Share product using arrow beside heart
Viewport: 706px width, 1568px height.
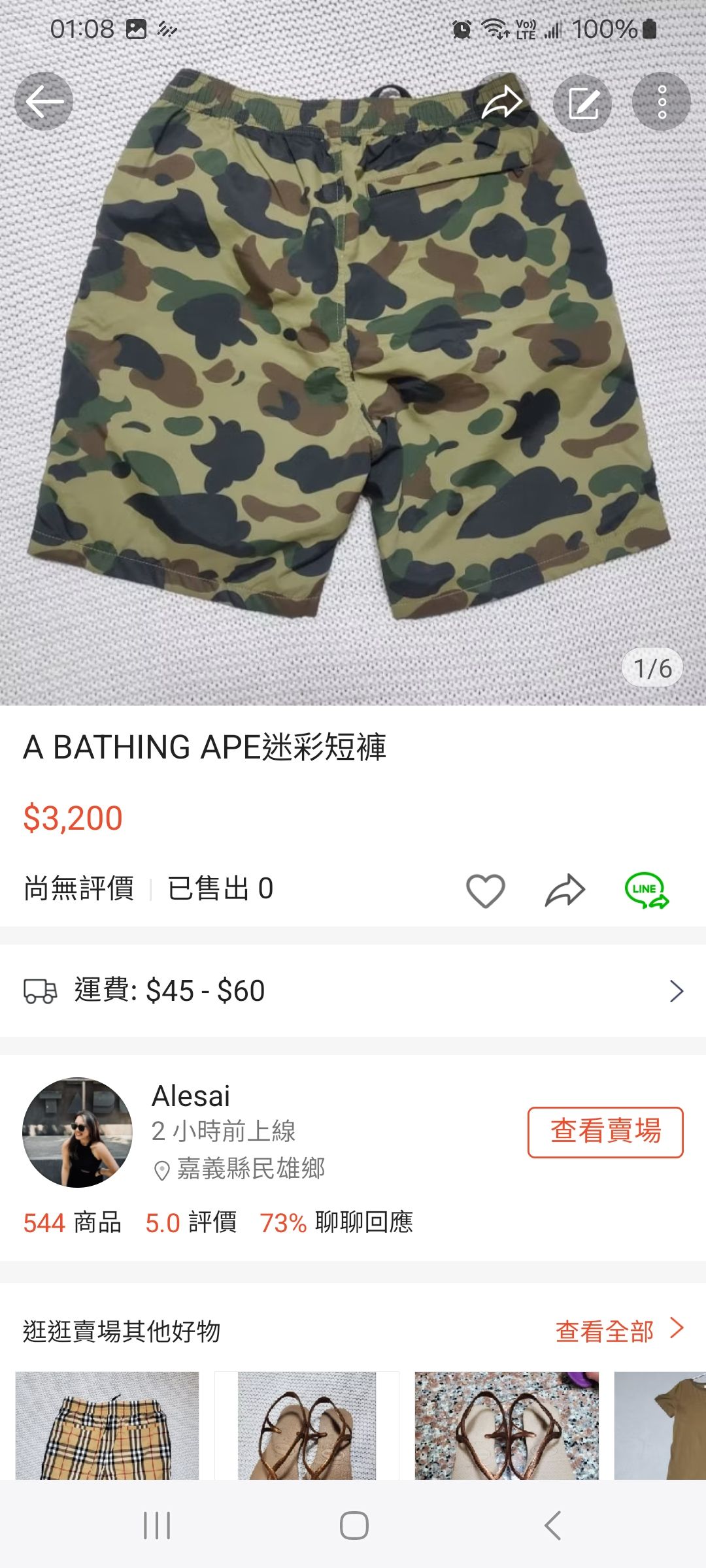[565, 890]
